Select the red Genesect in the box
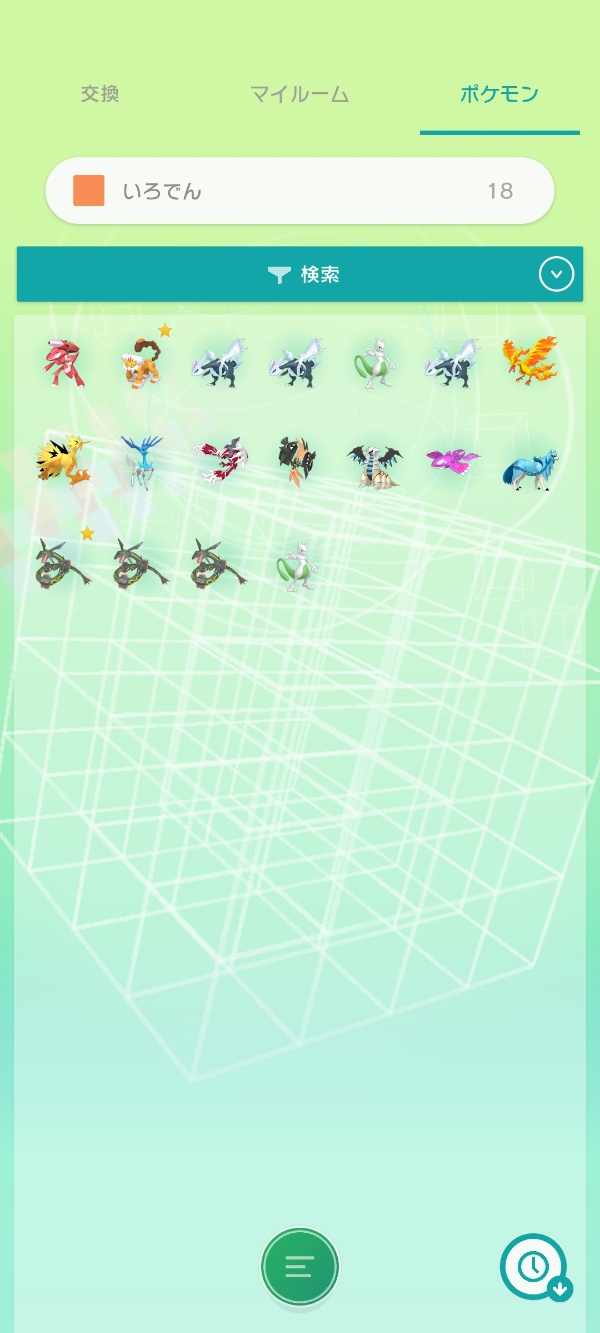This screenshot has height=1333, width=600. (x=63, y=363)
